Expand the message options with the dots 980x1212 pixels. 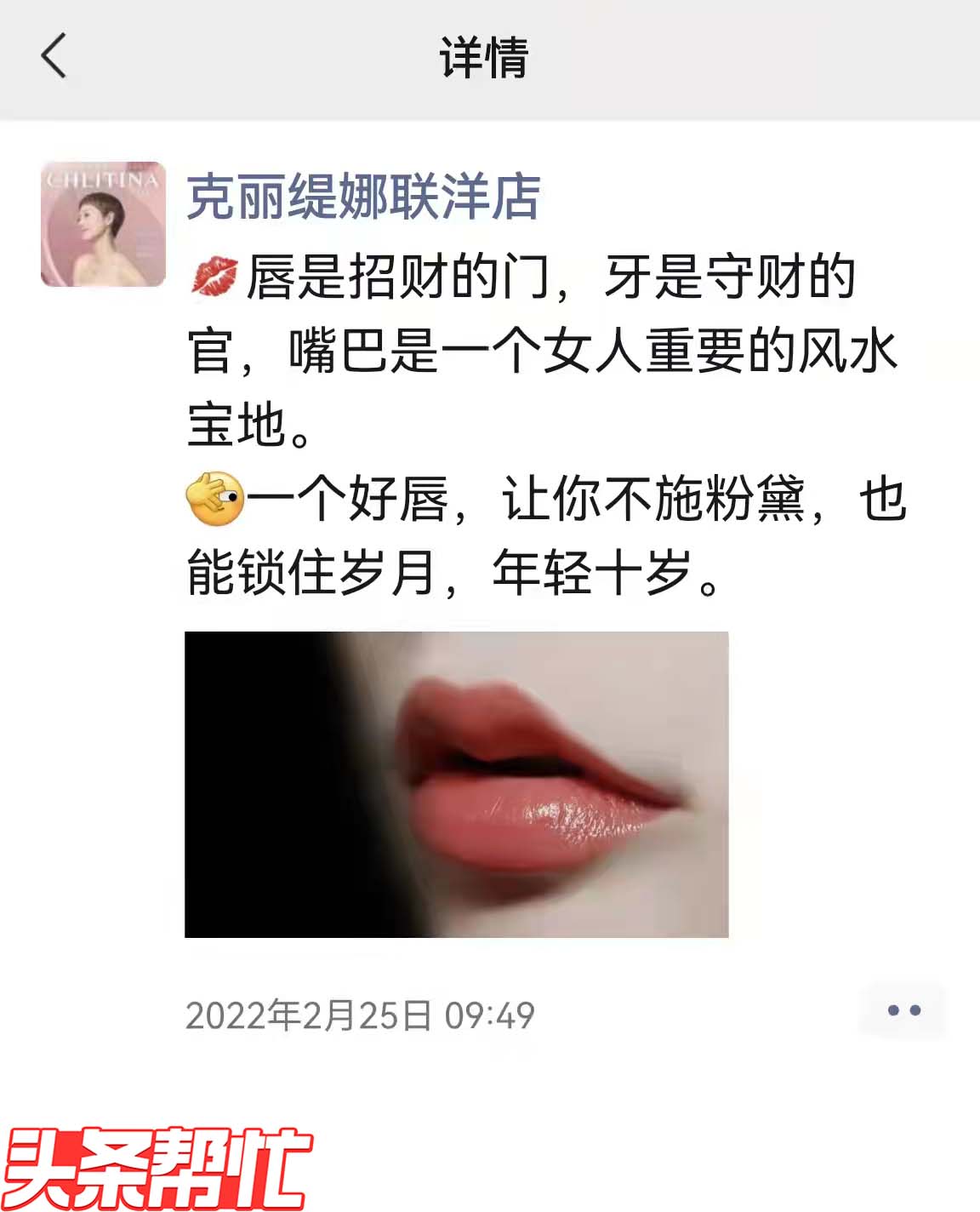pyautogui.click(x=903, y=1009)
